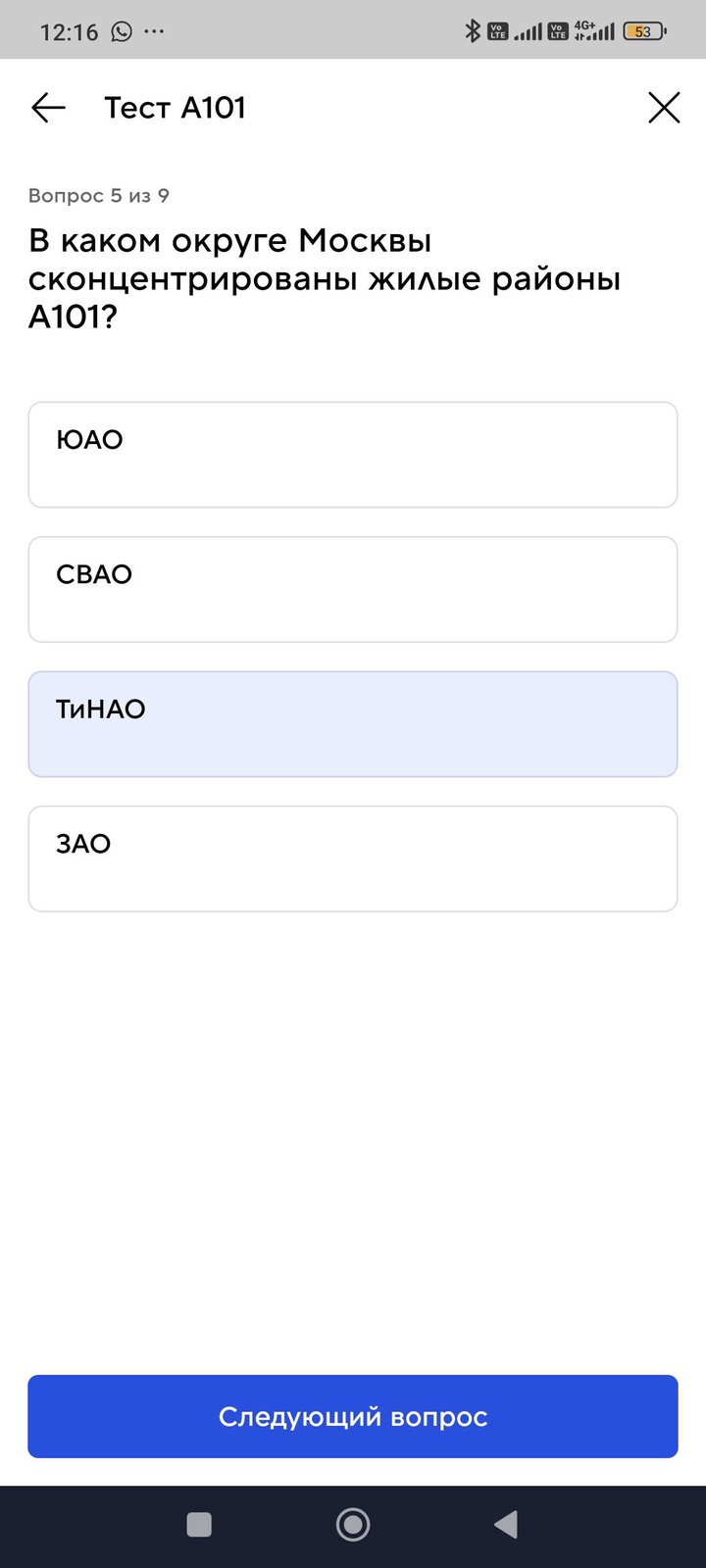Tap the ТиНАО answer option
The image size is (706, 1568).
(x=353, y=724)
